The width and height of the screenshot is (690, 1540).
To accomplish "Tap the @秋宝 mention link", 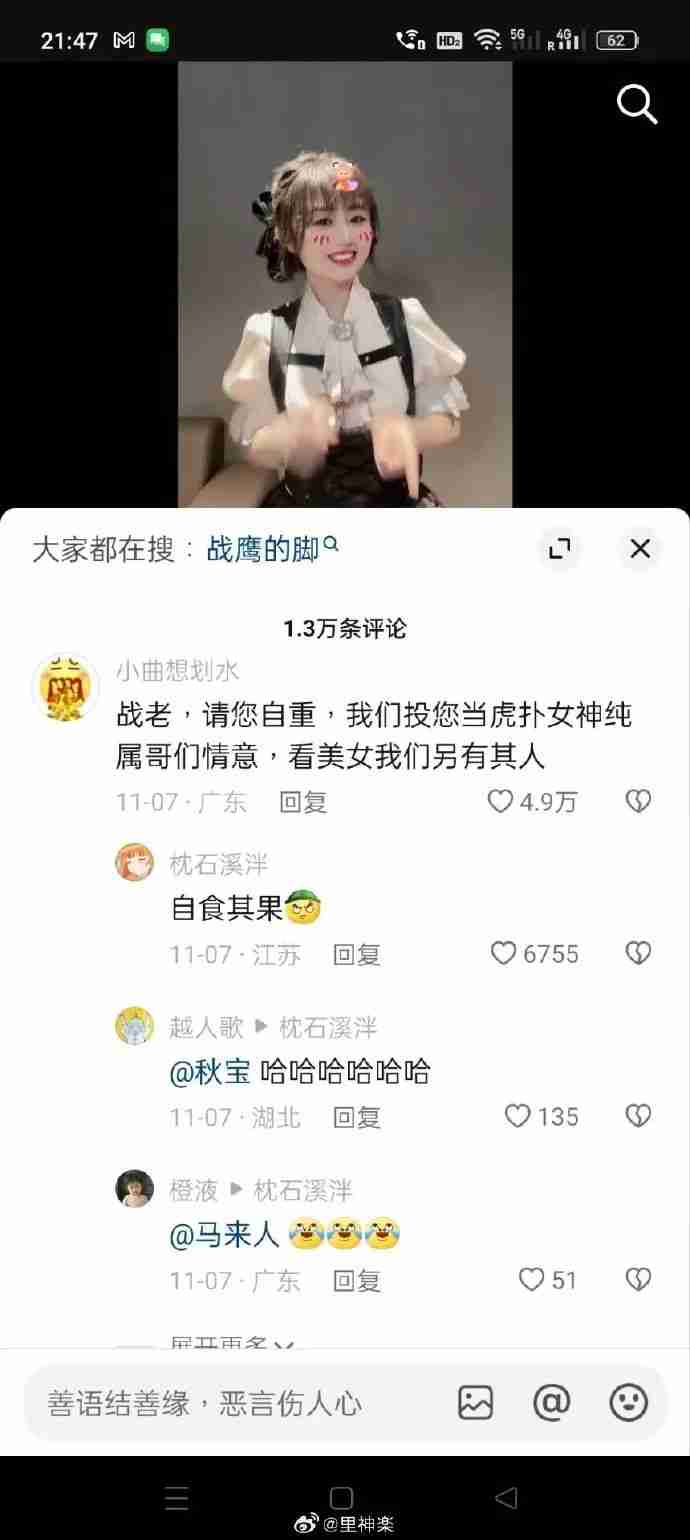I will (210, 1072).
